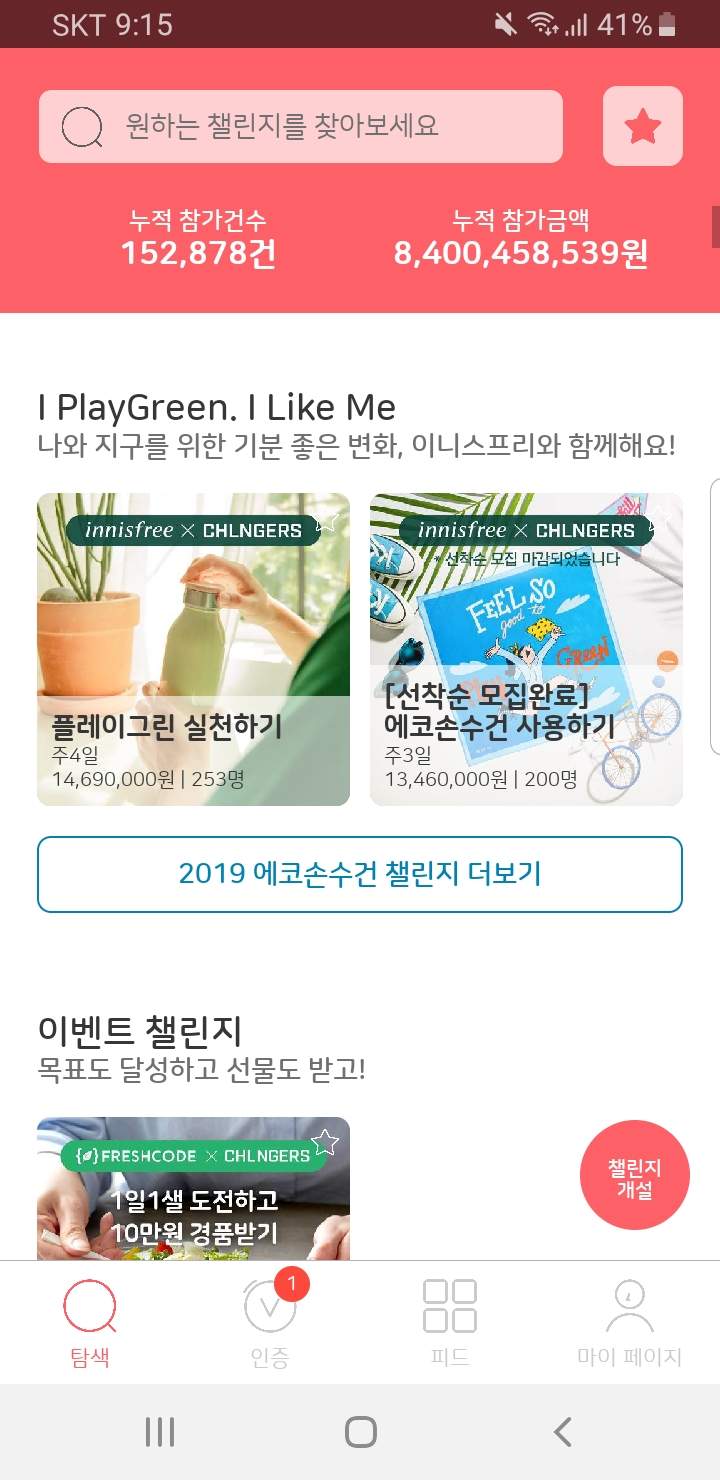Open recent apps from navigation bar

[160, 1432]
